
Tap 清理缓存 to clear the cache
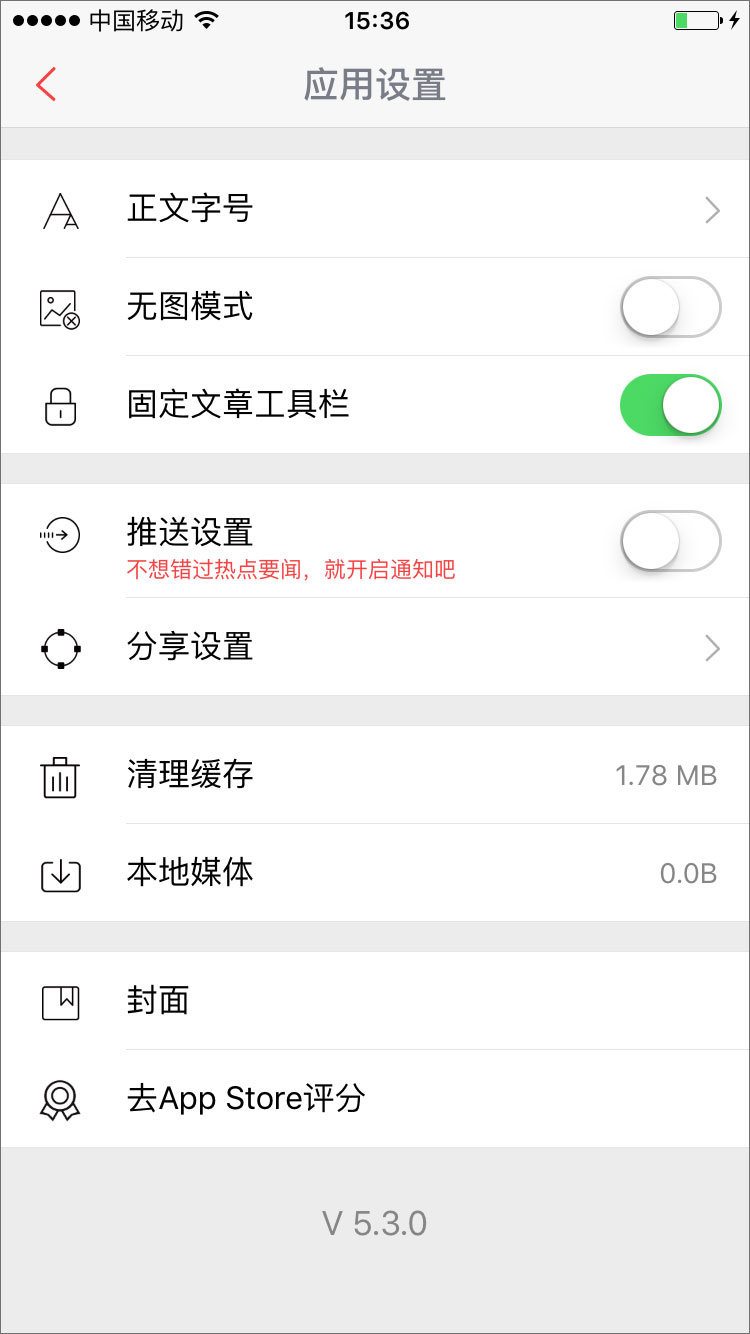point(375,775)
